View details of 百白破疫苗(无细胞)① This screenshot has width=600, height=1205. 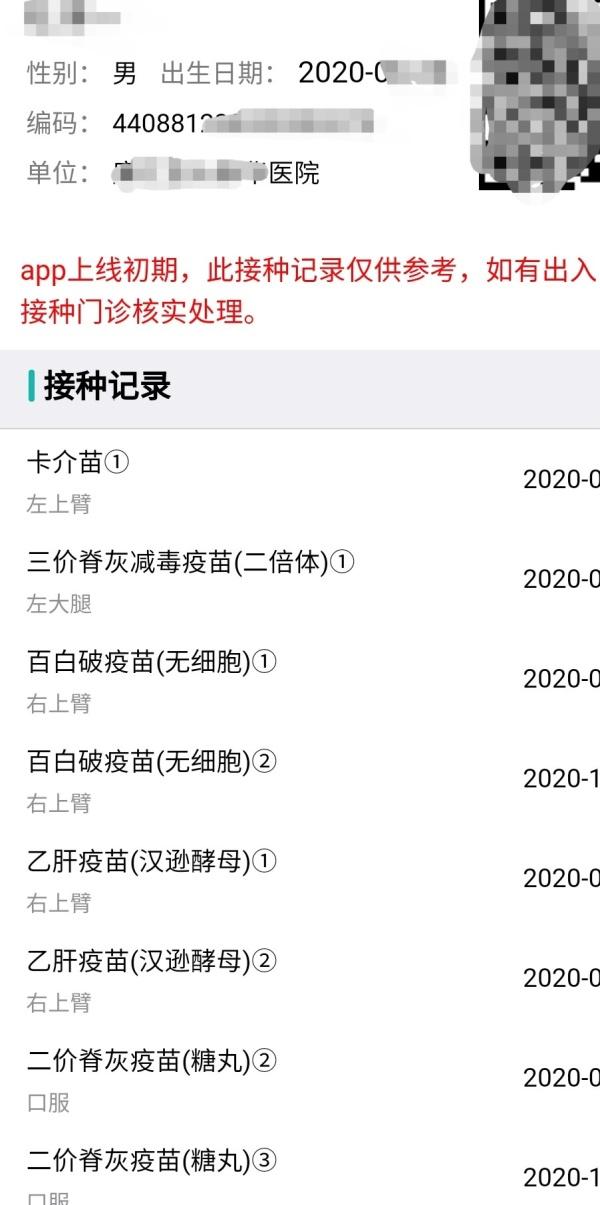click(x=300, y=680)
